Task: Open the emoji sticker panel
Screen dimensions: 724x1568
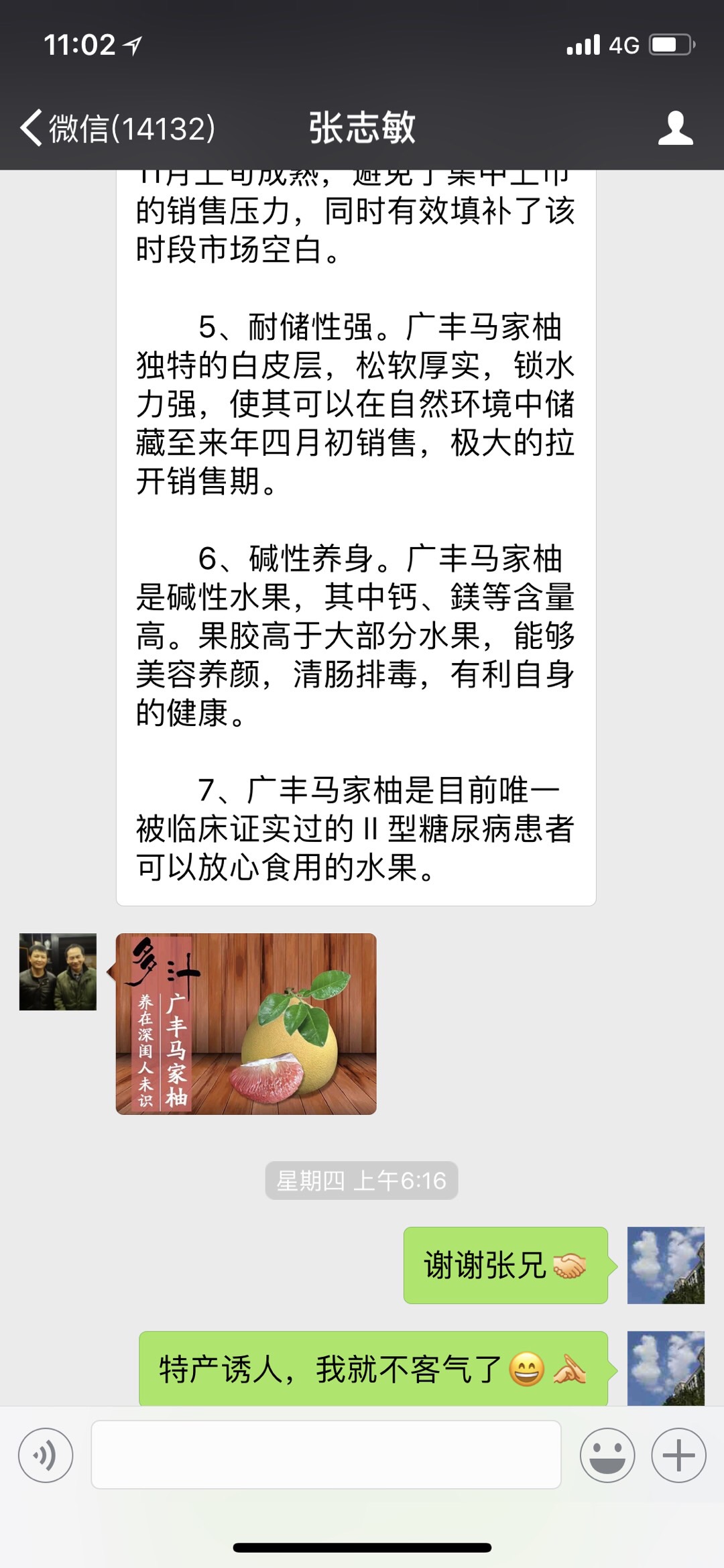Action: 607,1455
